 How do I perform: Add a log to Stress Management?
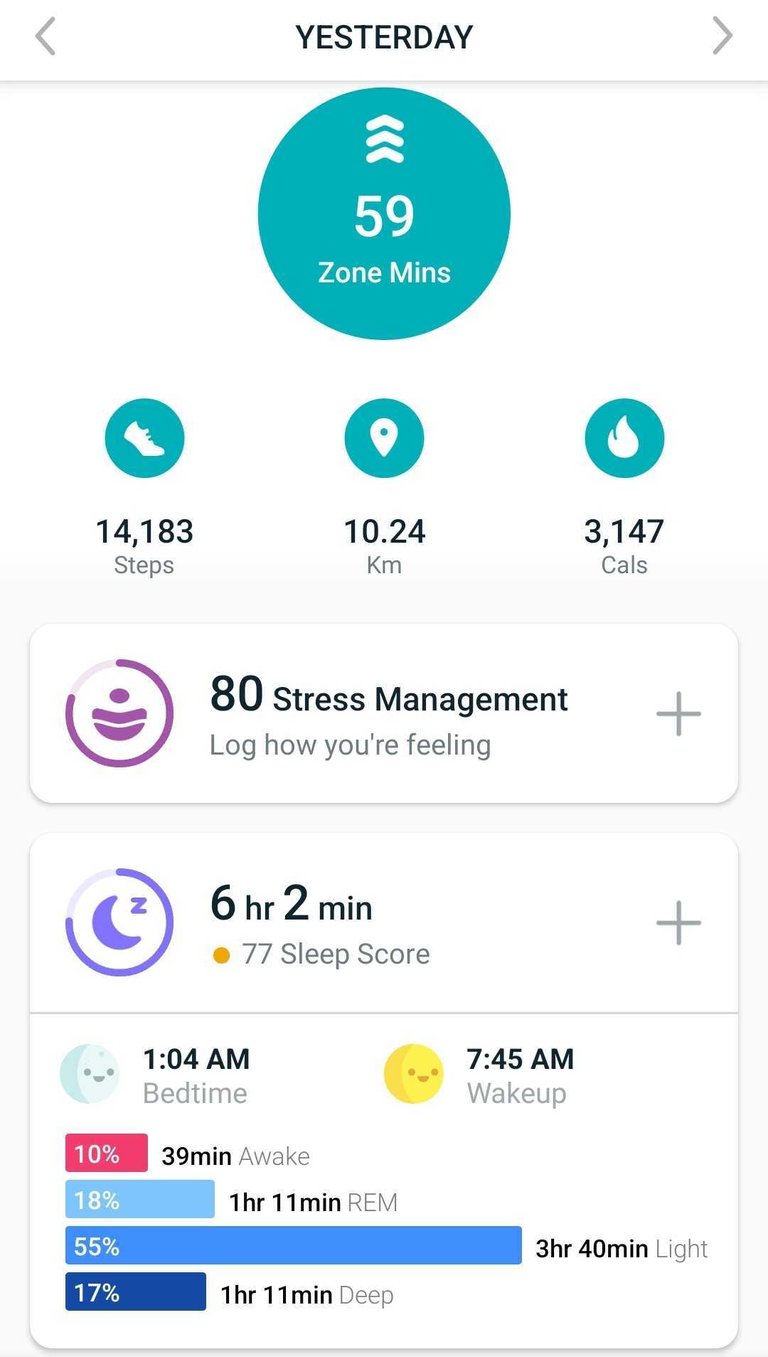tap(678, 714)
